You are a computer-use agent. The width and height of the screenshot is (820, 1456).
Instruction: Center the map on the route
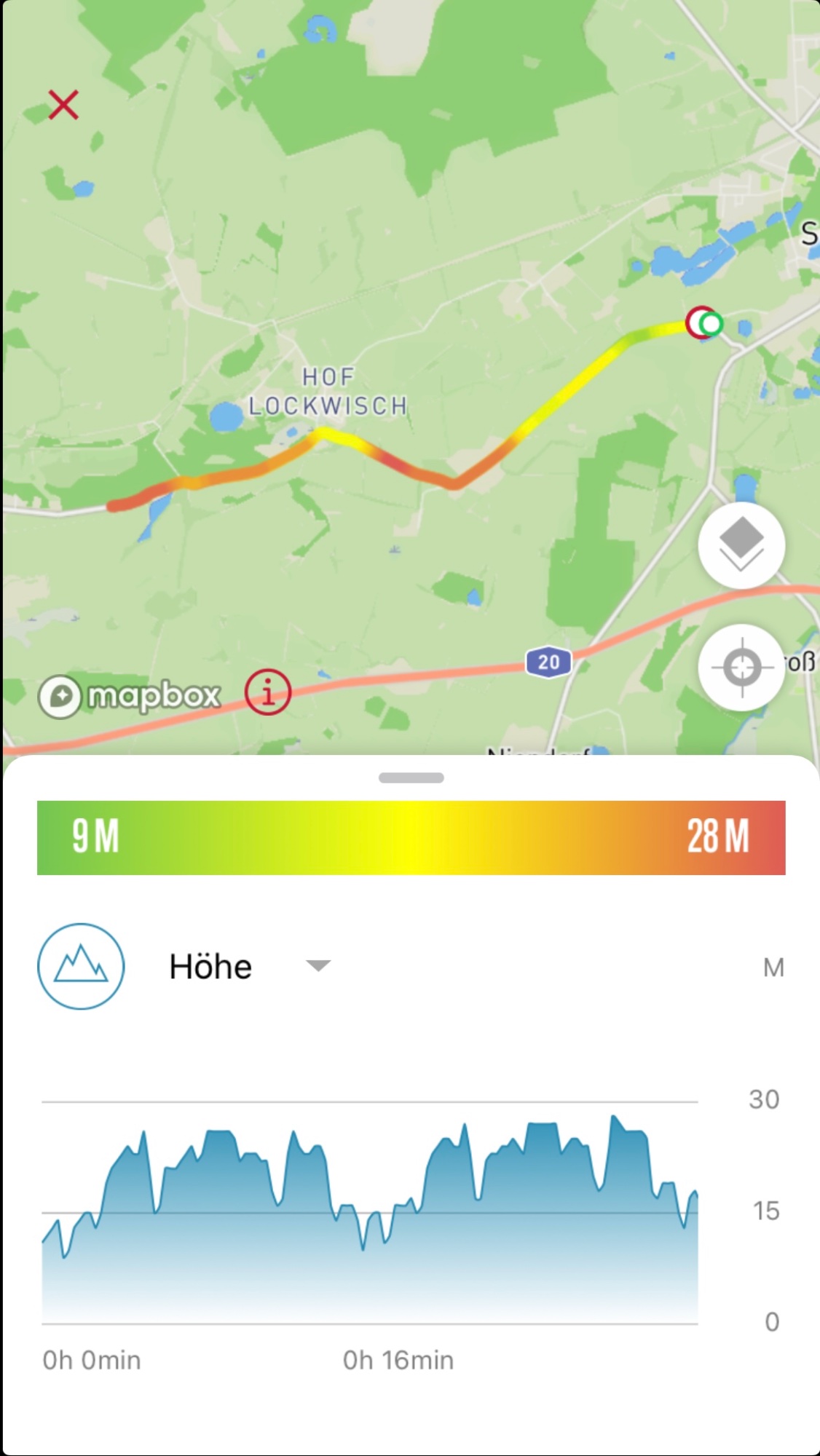click(741, 667)
